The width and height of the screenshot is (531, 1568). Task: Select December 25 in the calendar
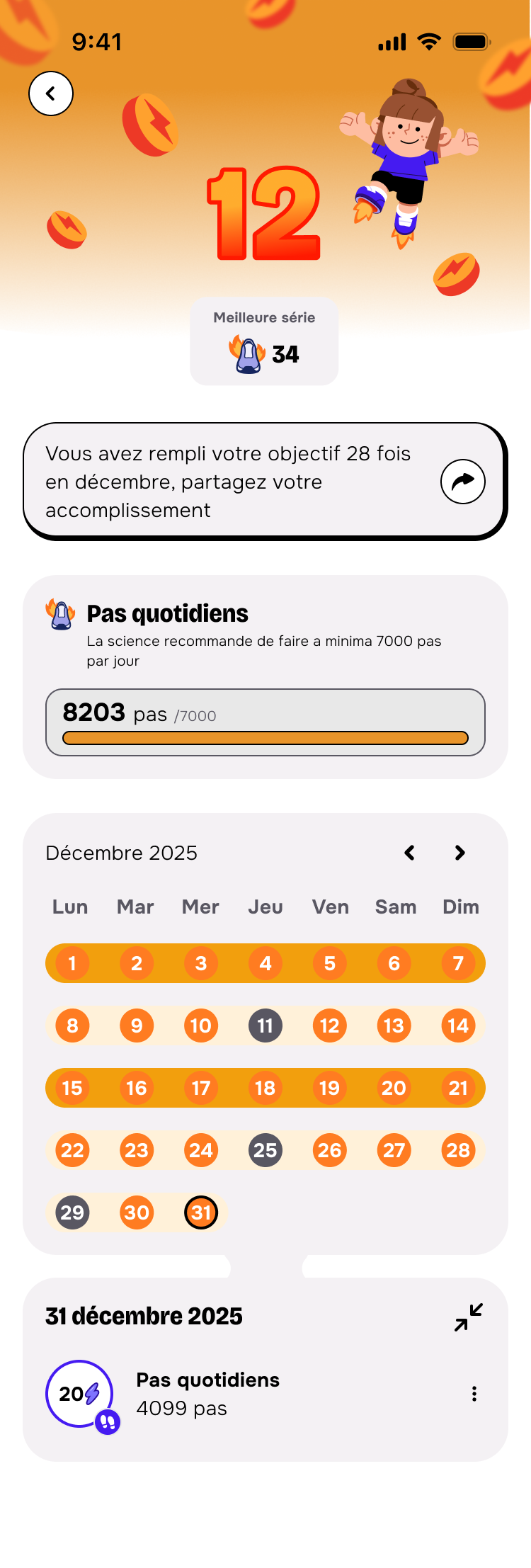(265, 1150)
